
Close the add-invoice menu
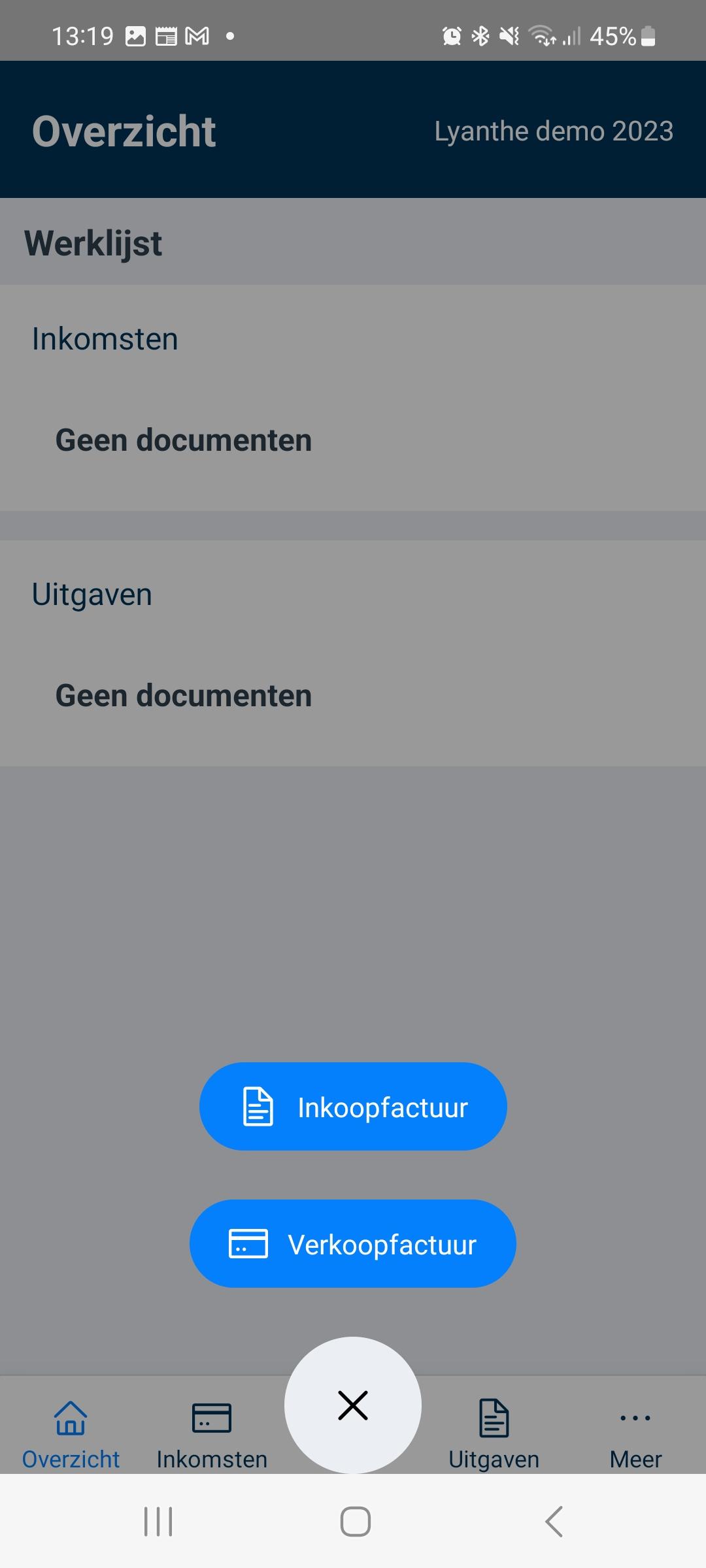(353, 1405)
